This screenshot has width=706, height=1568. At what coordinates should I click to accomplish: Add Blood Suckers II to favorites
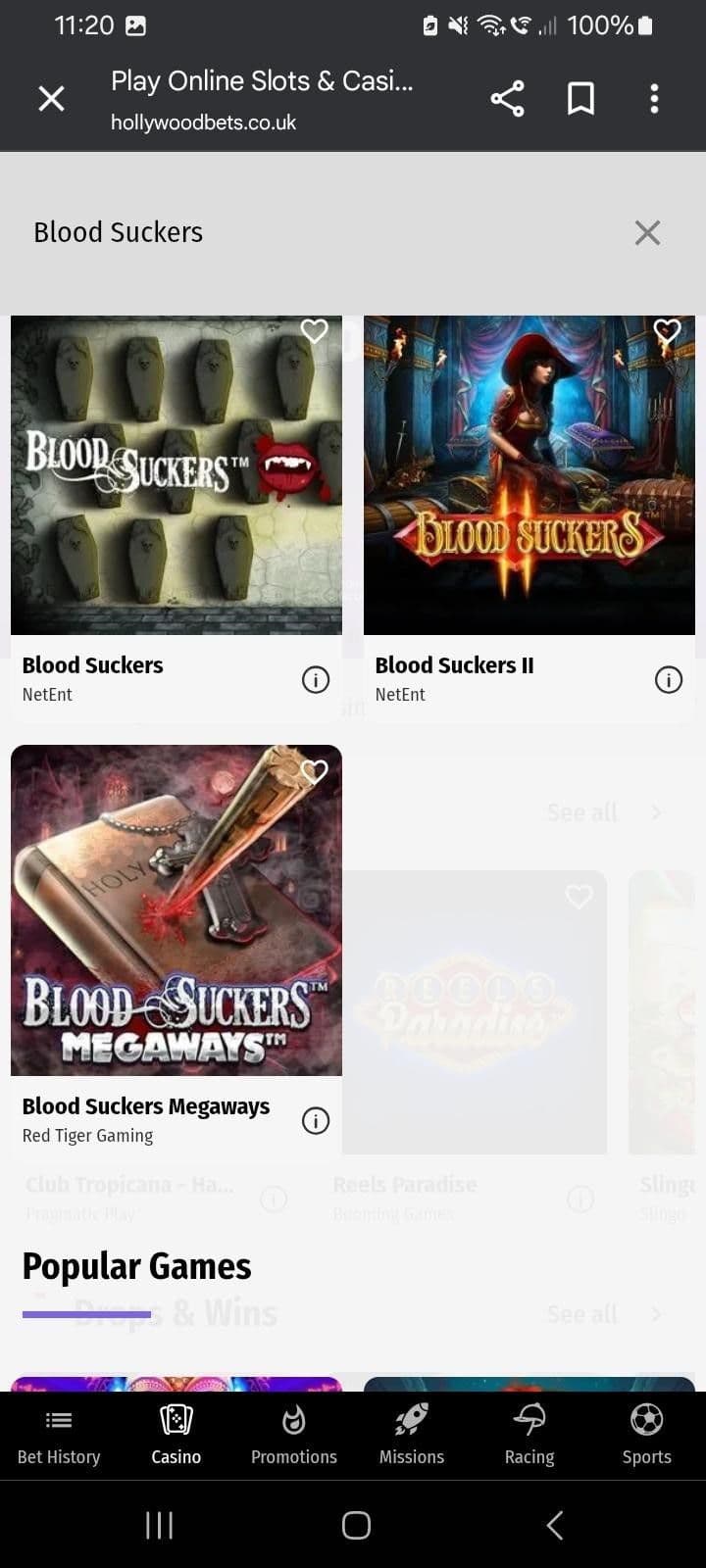click(x=667, y=331)
